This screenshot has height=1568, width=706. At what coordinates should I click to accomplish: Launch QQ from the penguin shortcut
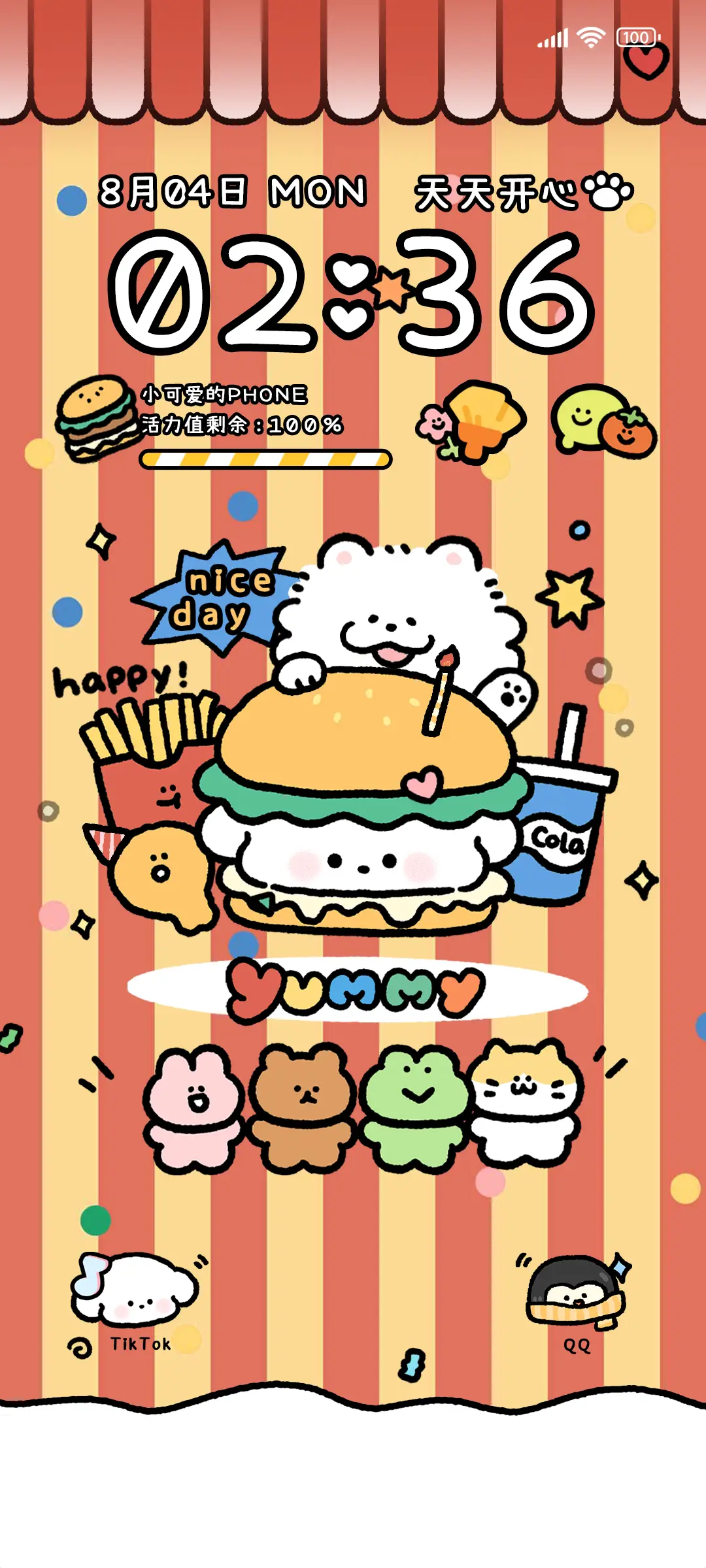[x=576, y=1294]
